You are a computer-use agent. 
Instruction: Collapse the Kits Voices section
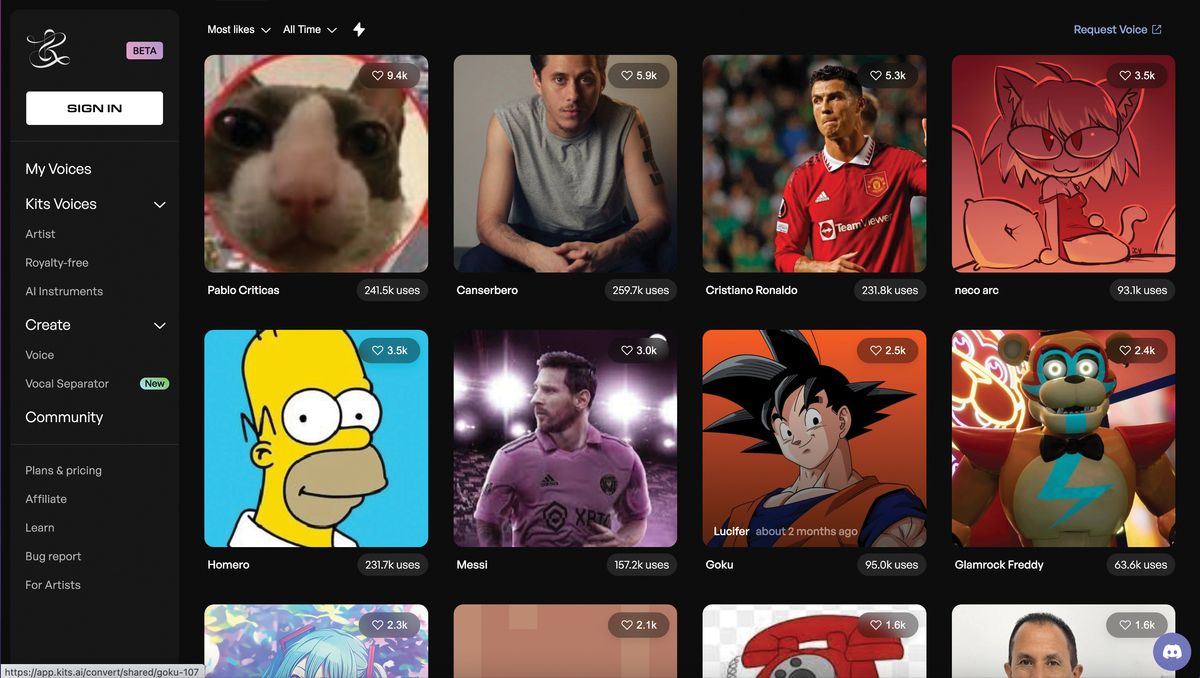coord(159,205)
